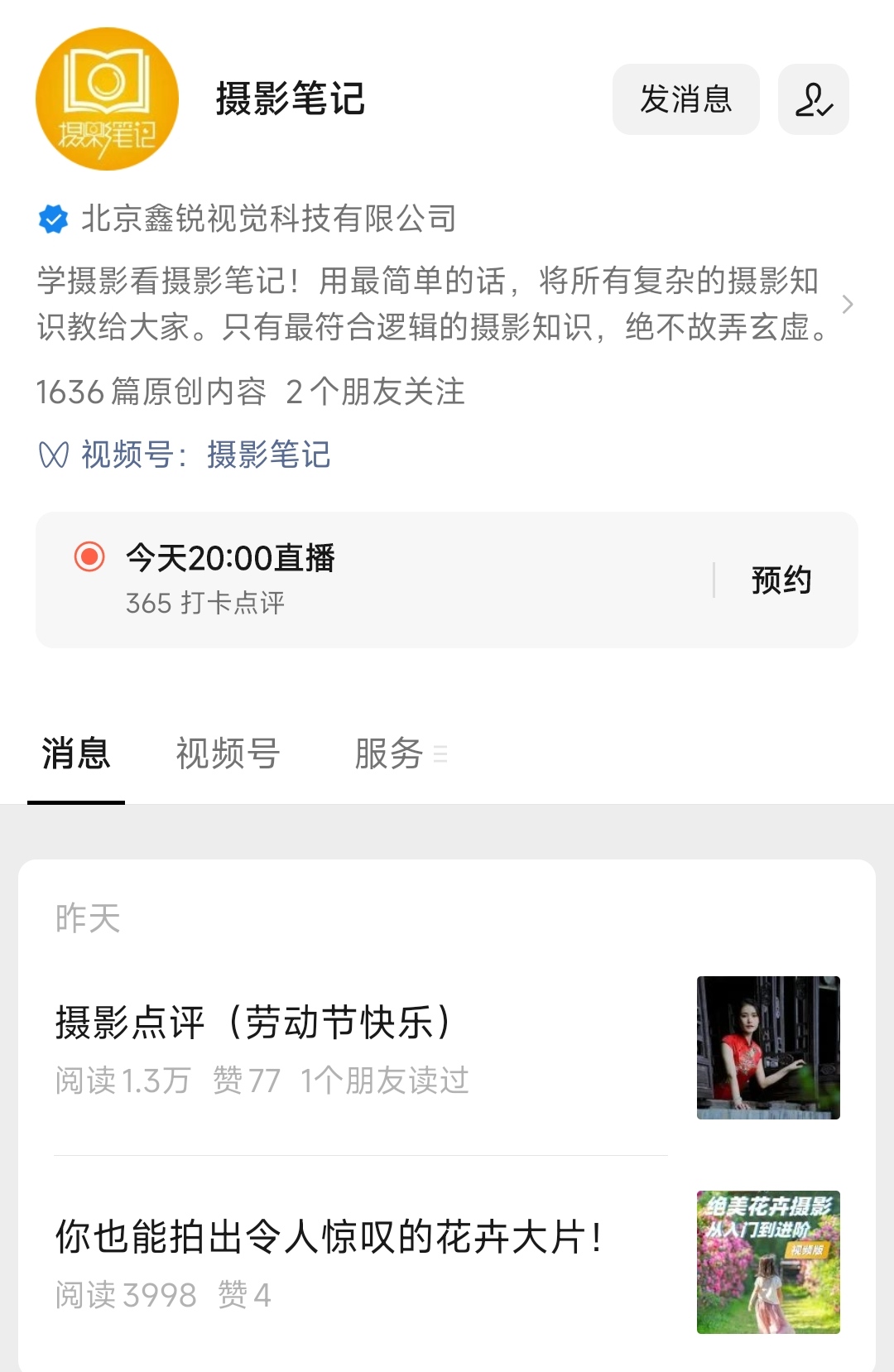894x1372 pixels.
Task: Tap the 发消息 button
Action: tap(685, 99)
